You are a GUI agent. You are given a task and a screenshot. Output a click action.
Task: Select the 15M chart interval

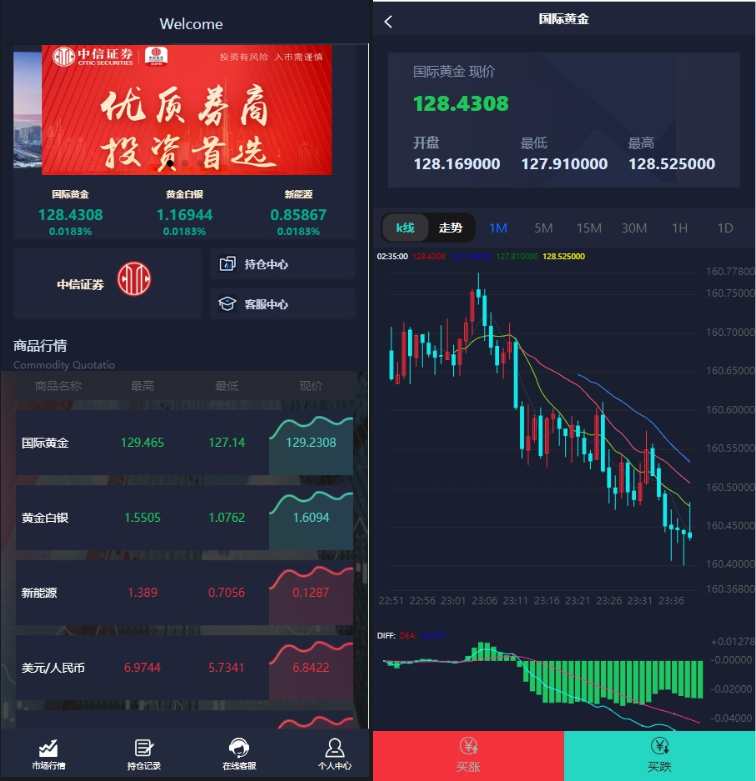click(x=589, y=228)
